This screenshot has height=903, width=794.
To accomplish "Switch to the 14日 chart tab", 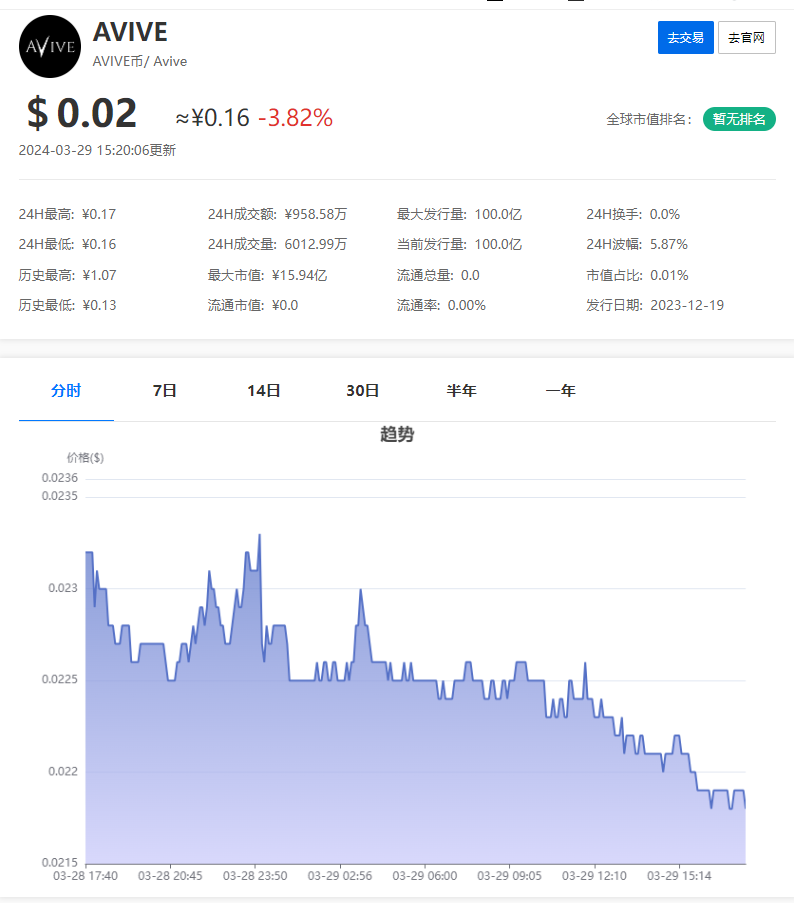I will [x=263, y=391].
